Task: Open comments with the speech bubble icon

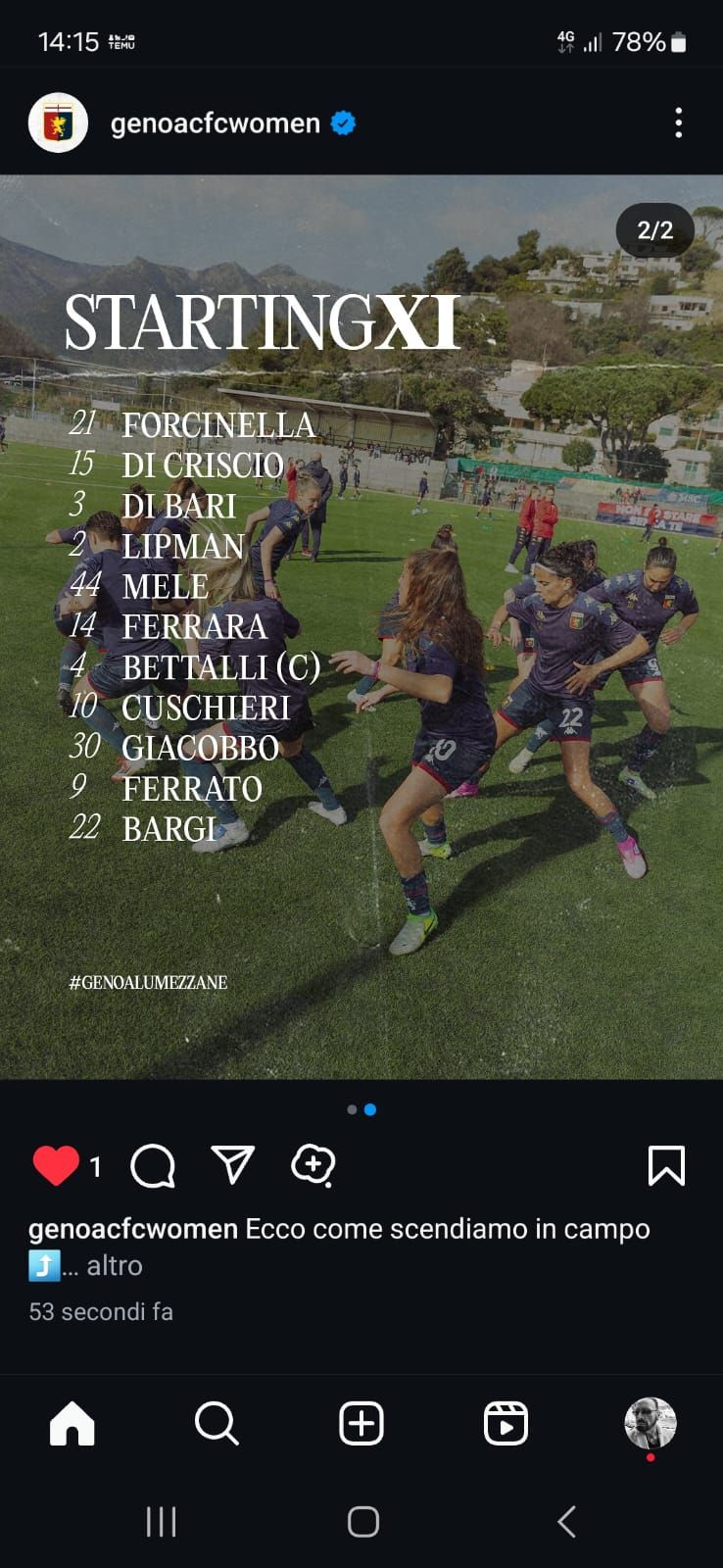Action: point(153,1165)
